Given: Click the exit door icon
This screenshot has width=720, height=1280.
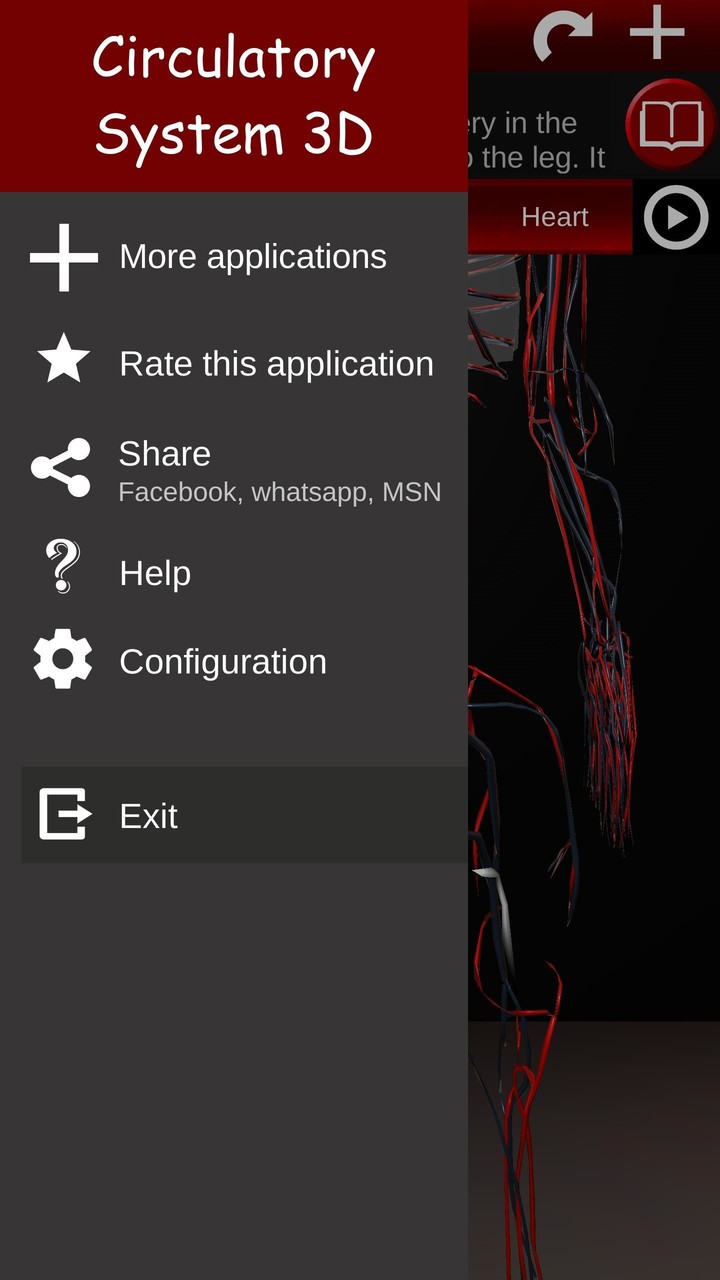Looking at the screenshot, I should click(x=64, y=814).
